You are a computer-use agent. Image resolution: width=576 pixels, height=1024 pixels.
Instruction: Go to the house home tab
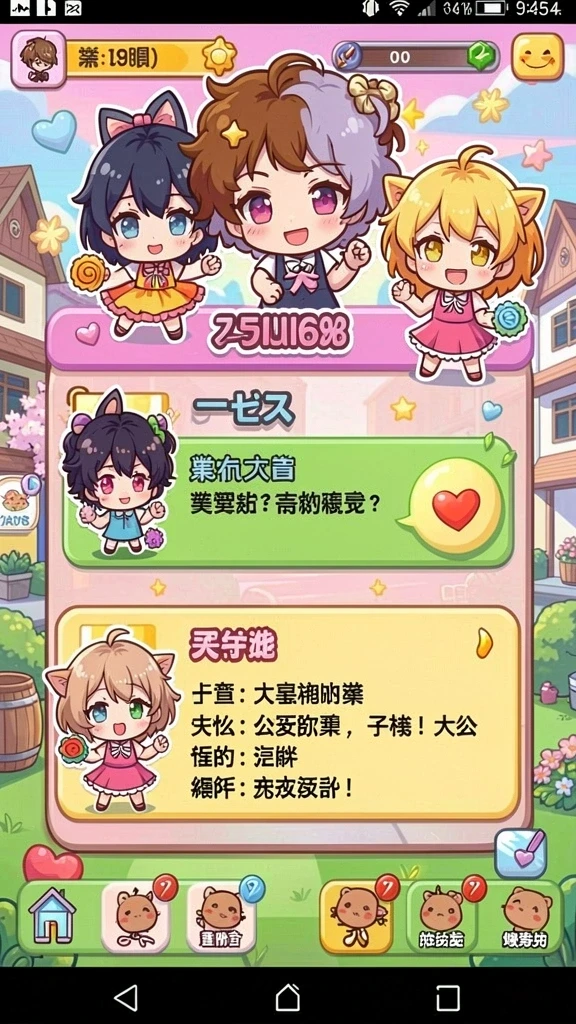pos(52,916)
